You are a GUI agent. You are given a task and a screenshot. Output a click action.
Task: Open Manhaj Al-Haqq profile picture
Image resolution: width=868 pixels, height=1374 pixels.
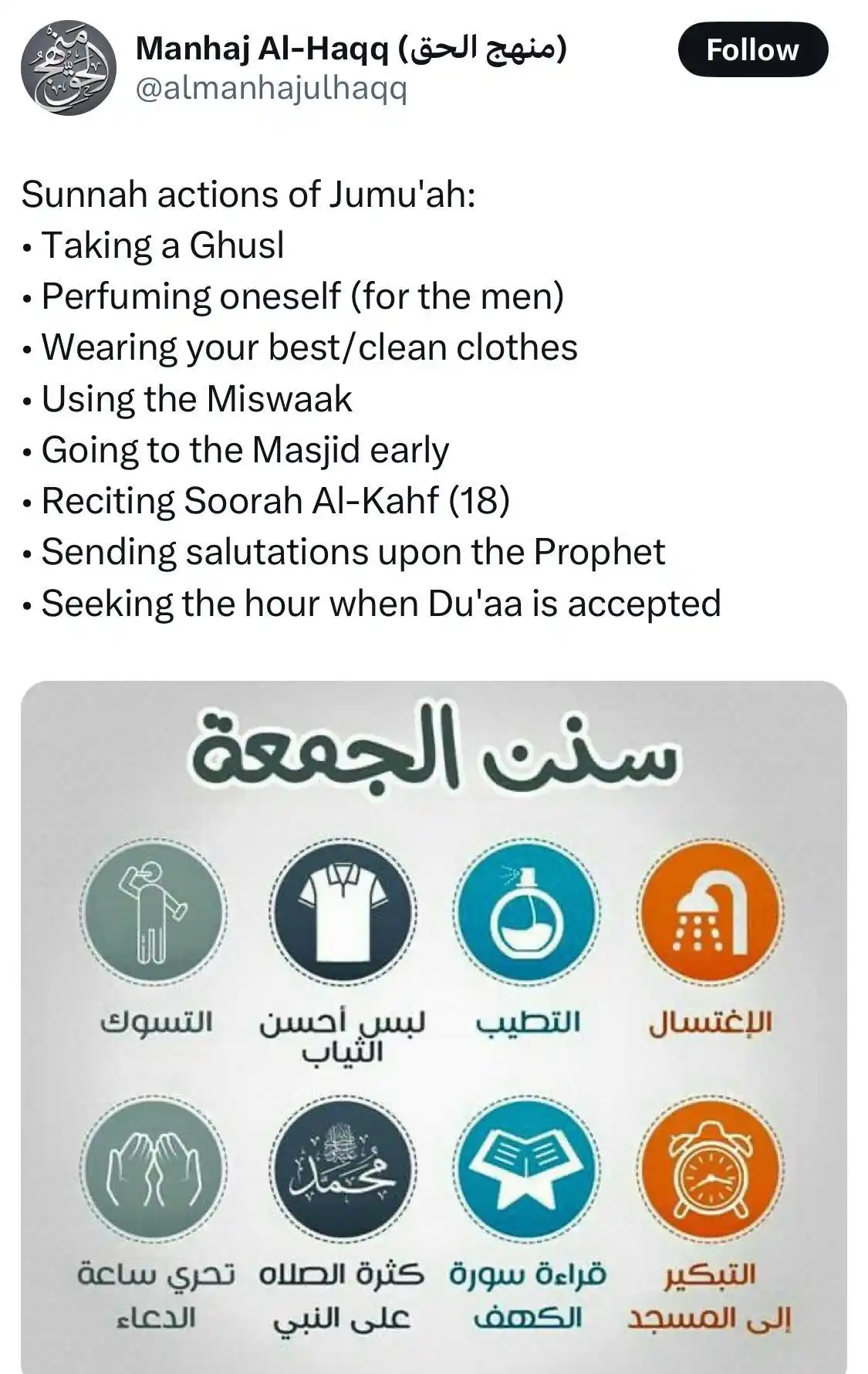[x=68, y=69]
